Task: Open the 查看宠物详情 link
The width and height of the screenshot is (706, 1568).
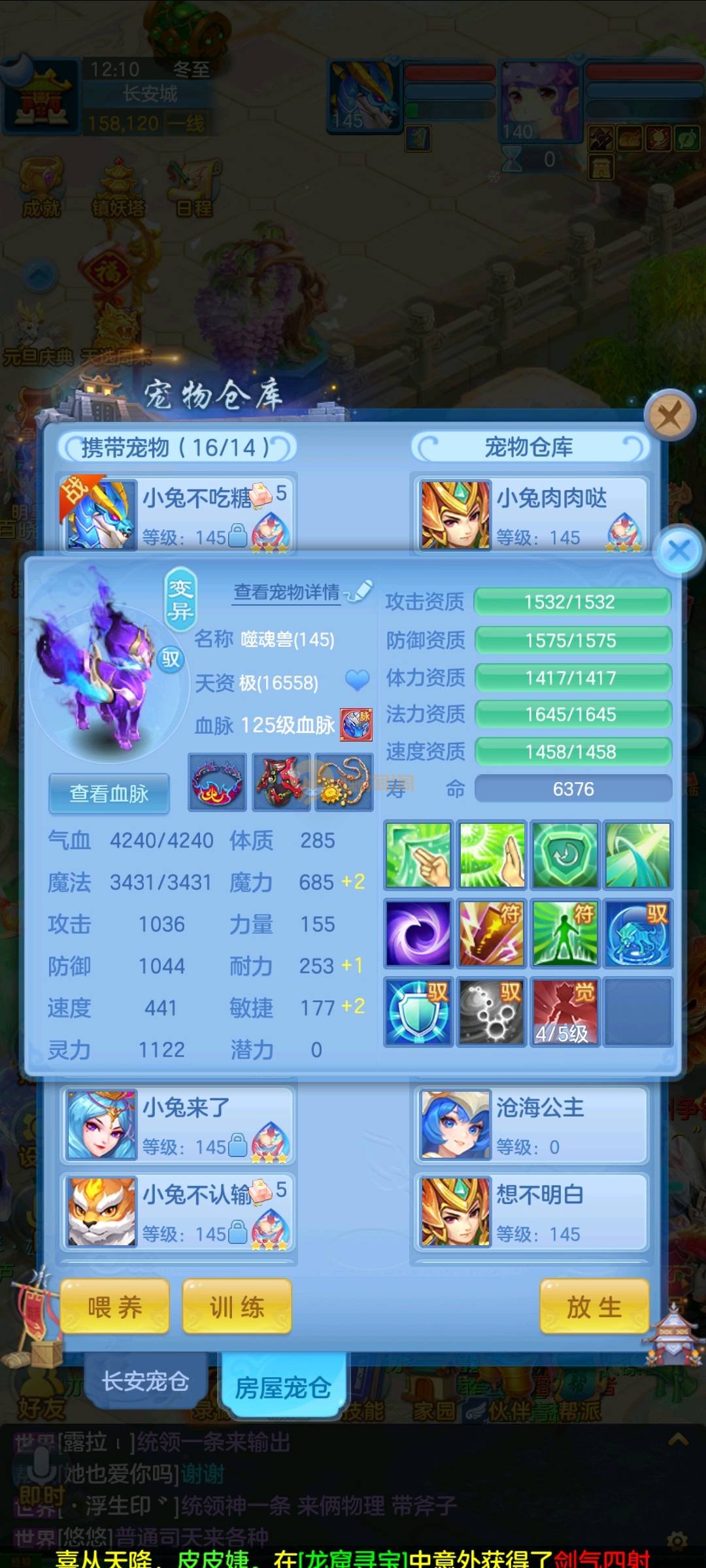Action: click(x=287, y=592)
